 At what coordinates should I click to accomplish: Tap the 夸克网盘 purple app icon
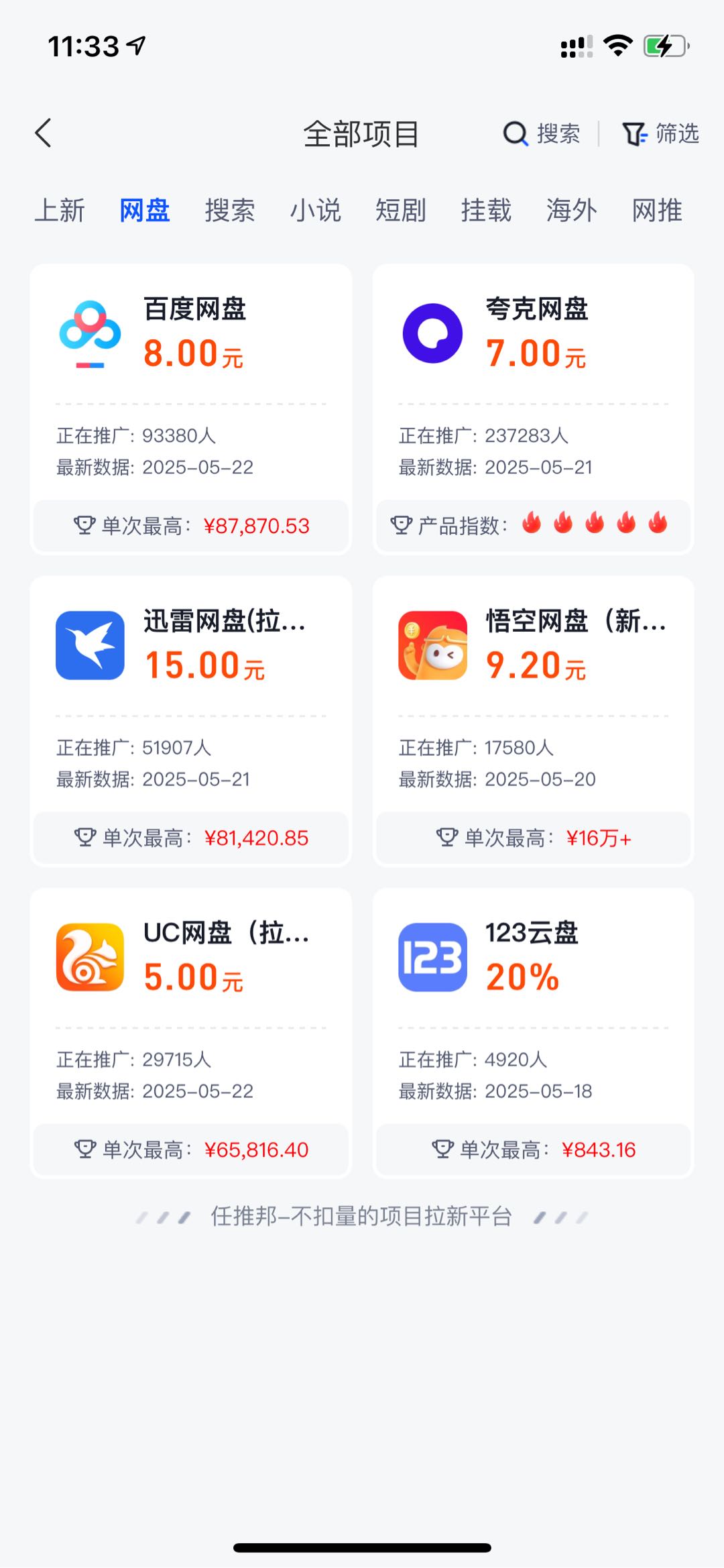click(432, 334)
